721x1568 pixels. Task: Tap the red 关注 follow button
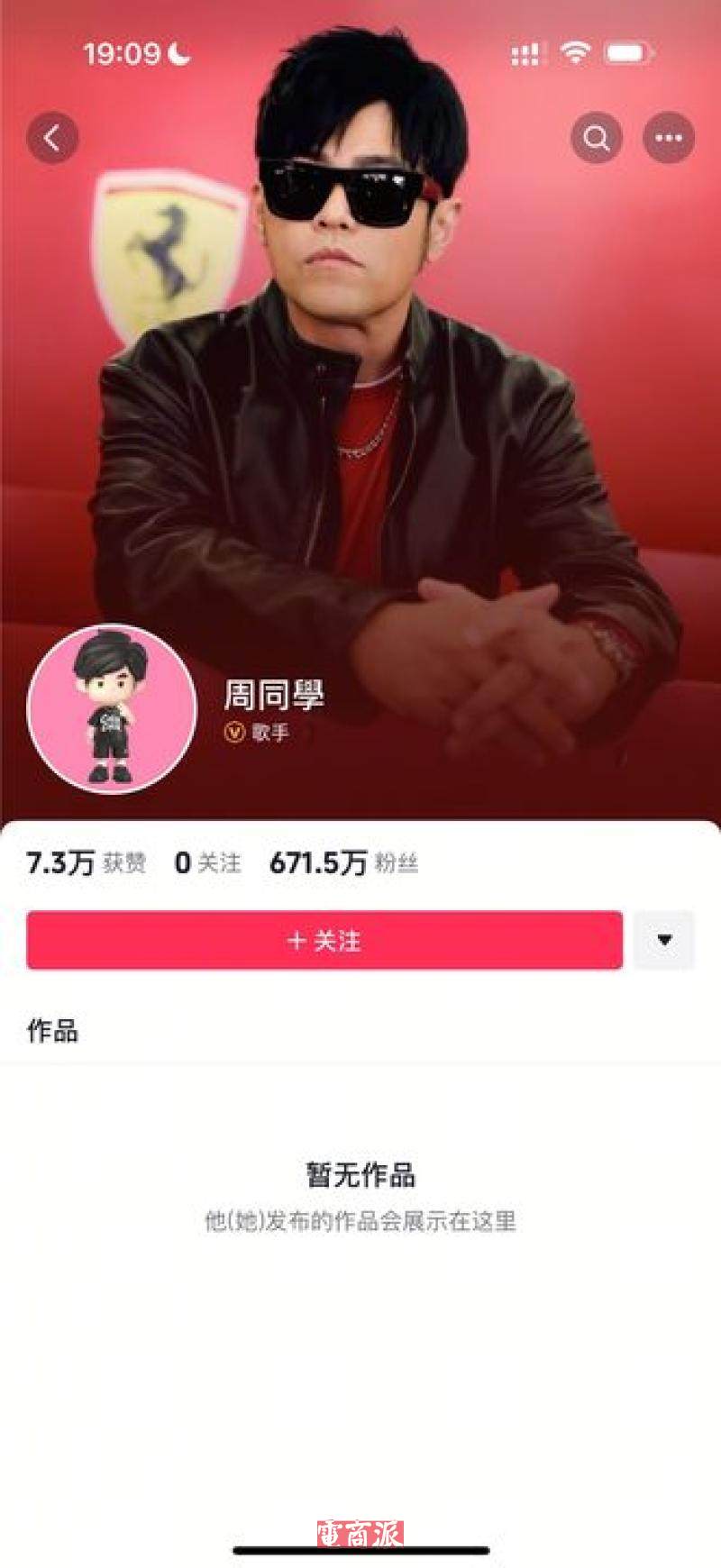[324, 941]
